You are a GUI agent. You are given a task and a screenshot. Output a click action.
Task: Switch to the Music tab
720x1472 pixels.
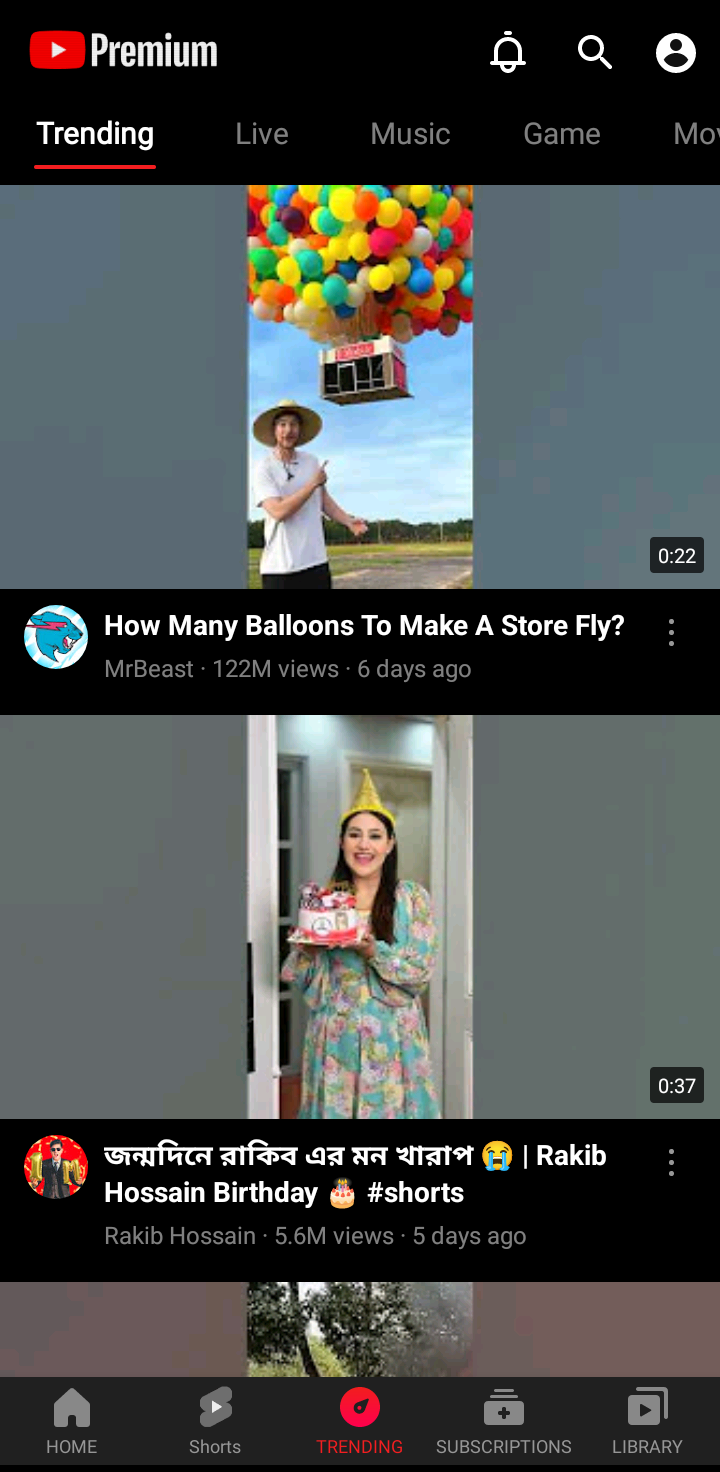click(x=410, y=134)
